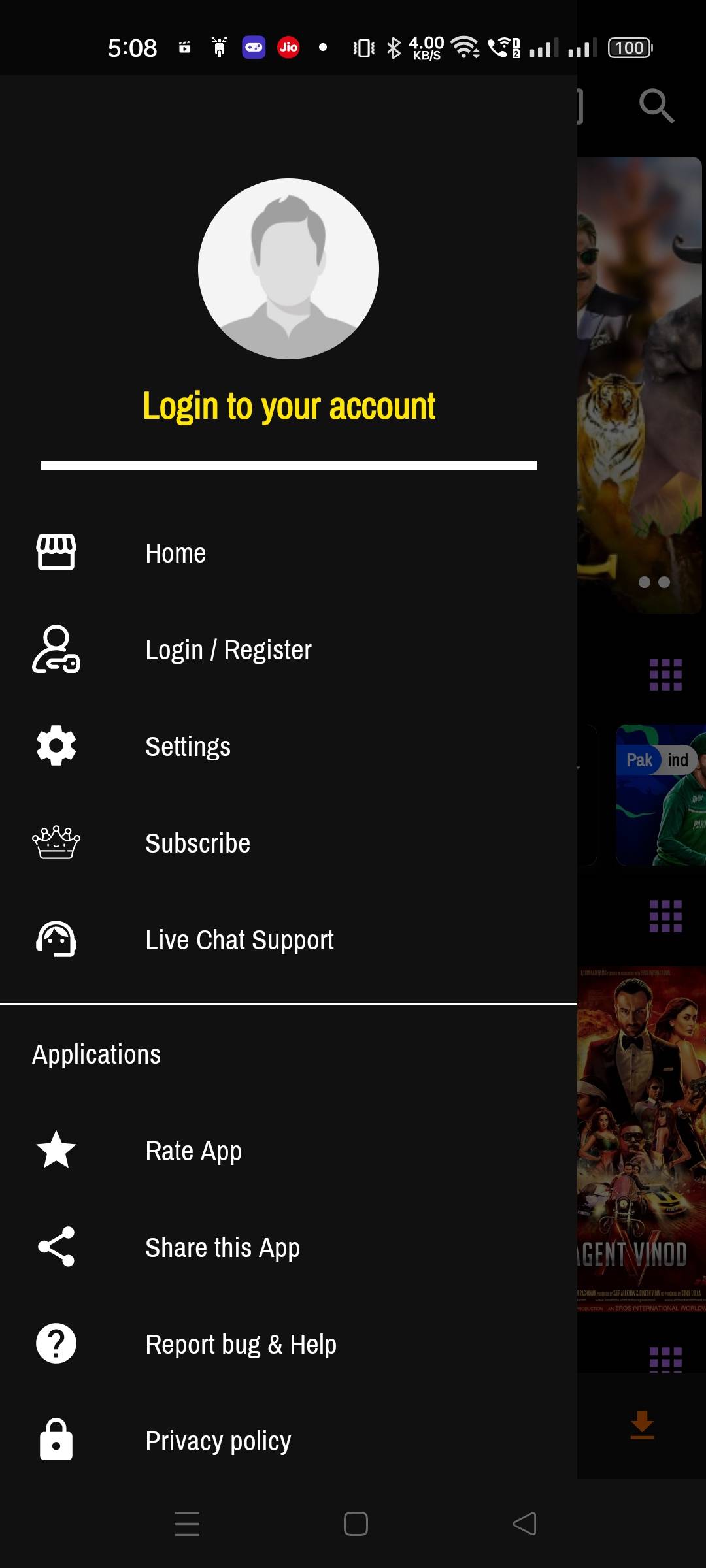Open Settings via the gear icon
The width and height of the screenshot is (706, 1568).
point(56,746)
